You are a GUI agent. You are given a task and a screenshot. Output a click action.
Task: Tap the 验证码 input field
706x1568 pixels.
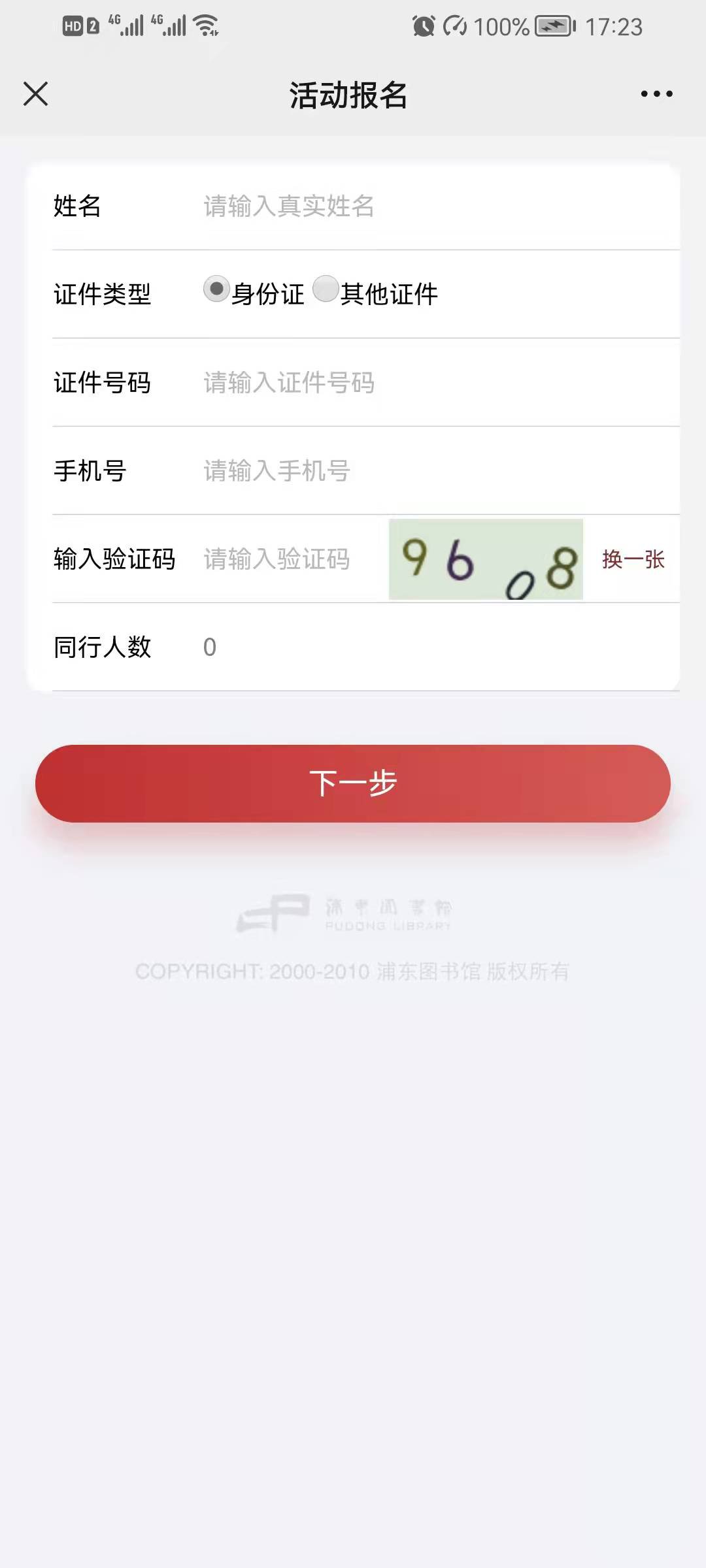pos(291,559)
